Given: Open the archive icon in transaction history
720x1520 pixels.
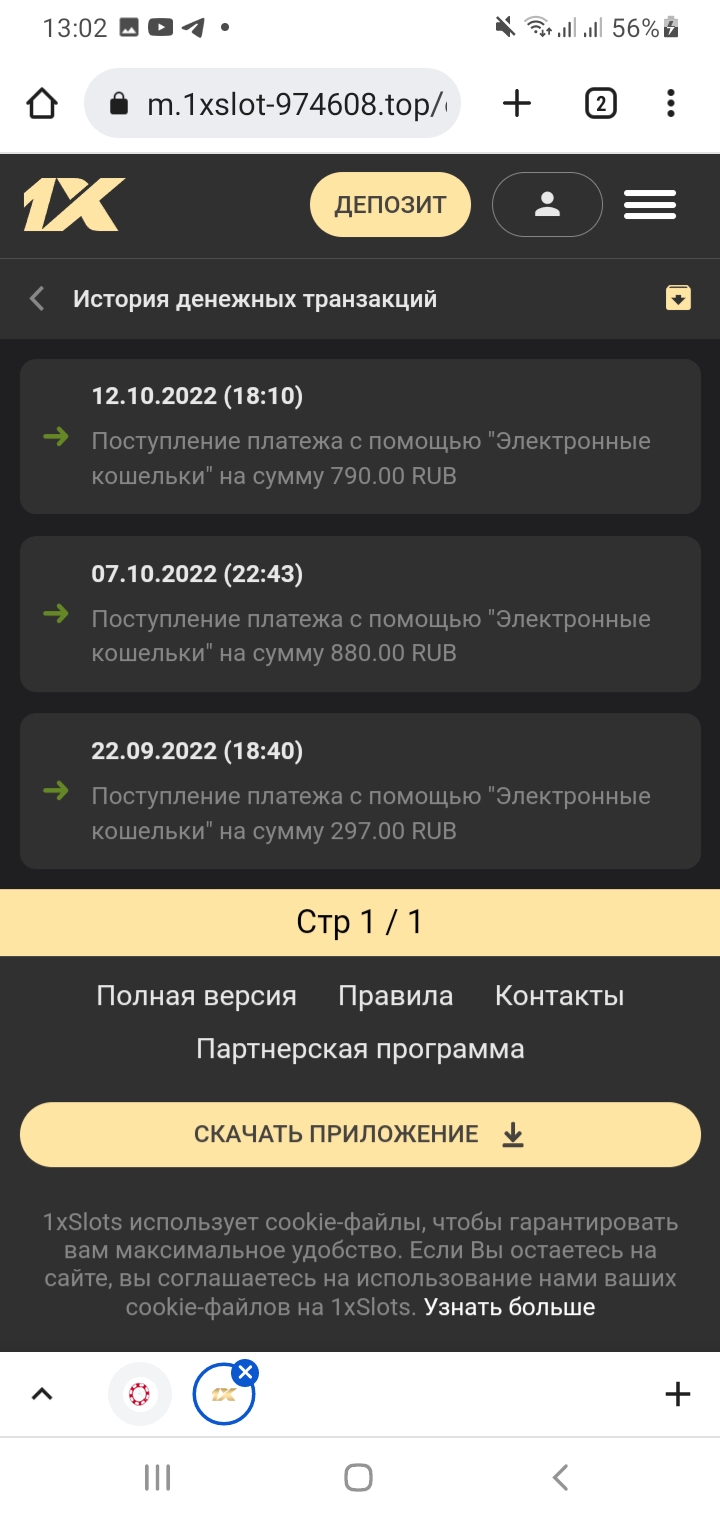Looking at the screenshot, I should 678,297.
